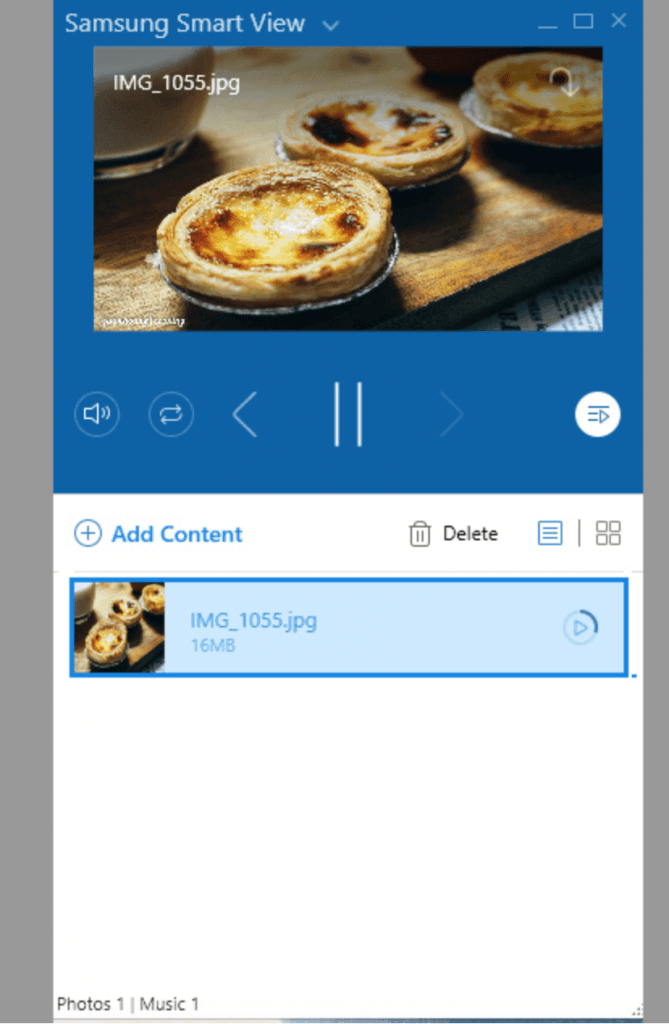The height and width of the screenshot is (1024, 669).
Task: Switch to grid view layout
Action: point(608,533)
